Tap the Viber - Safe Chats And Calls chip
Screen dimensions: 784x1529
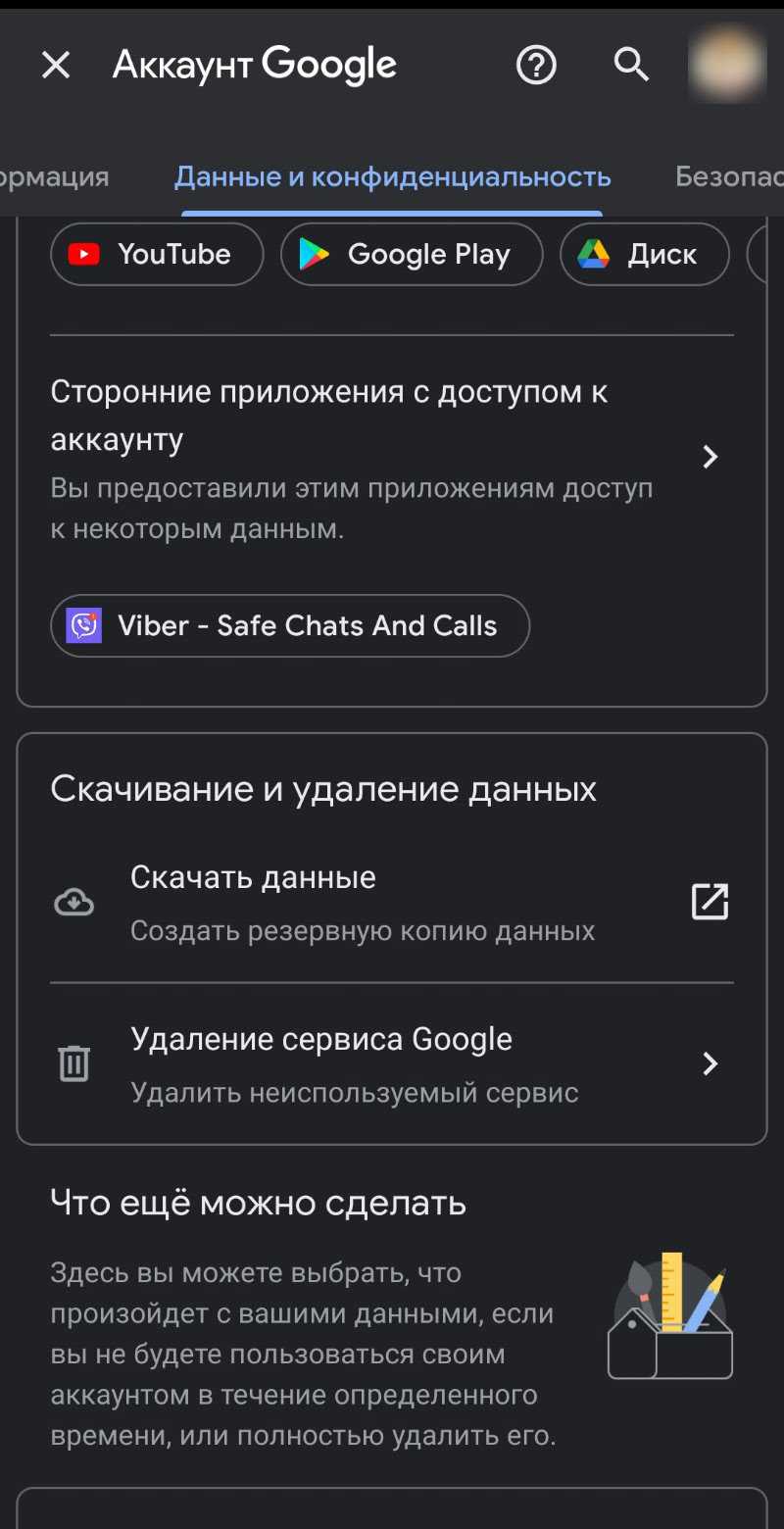(x=290, y=625)
